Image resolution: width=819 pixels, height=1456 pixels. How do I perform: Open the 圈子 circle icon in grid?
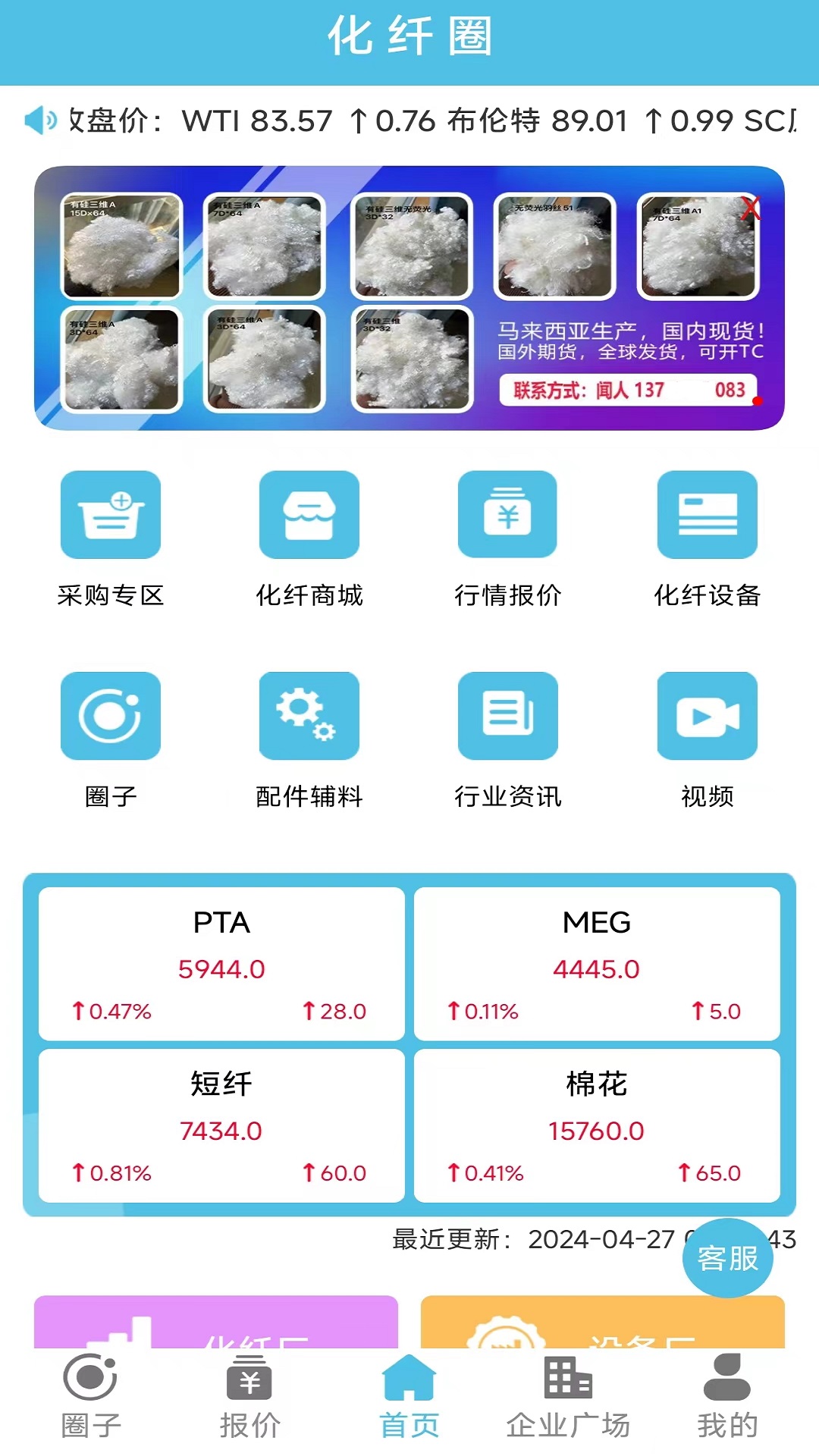pos(111,716)
